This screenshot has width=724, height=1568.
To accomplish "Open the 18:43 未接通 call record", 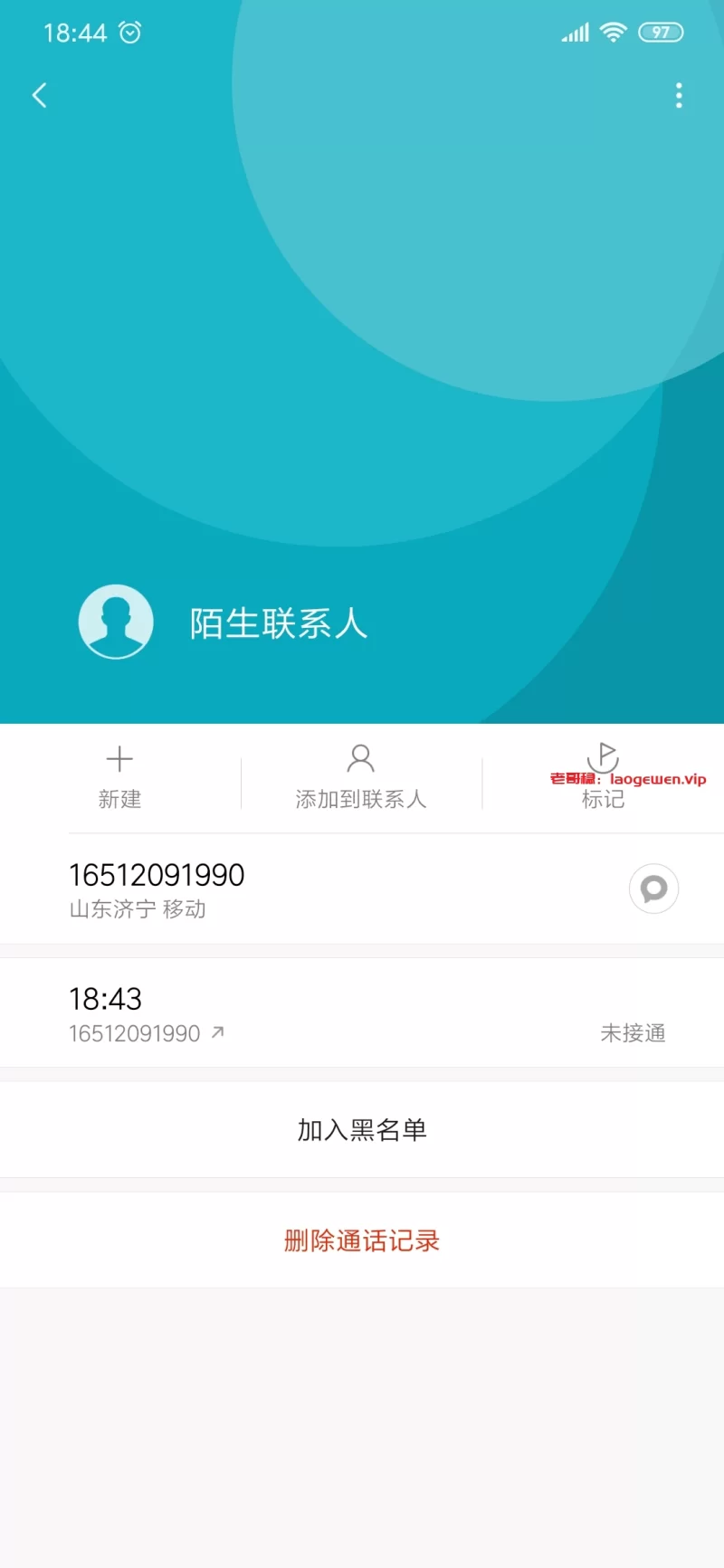I will pyautogui.click(x=362, y=1013).
